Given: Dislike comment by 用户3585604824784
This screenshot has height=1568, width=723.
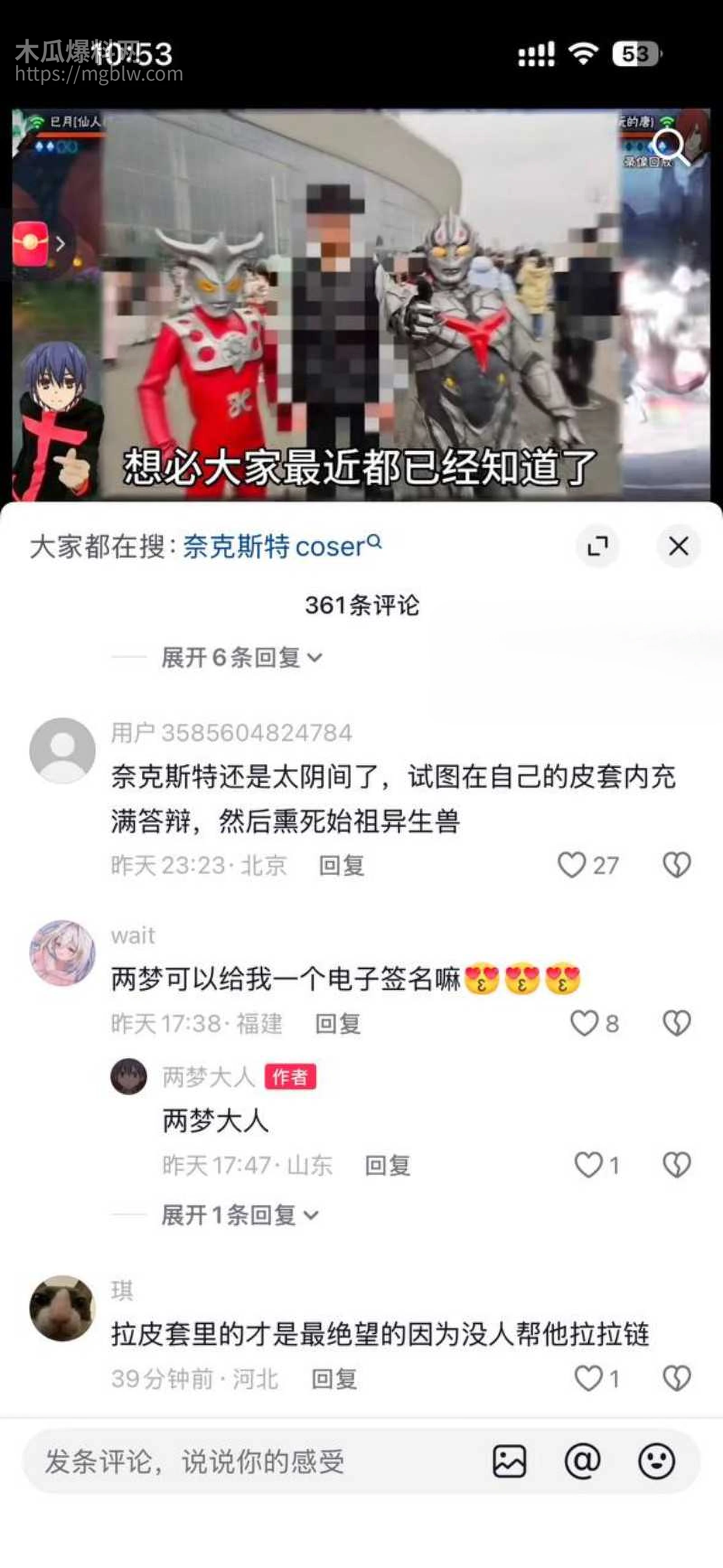Looking at the screenshot, I should click(x=676, y=864).
